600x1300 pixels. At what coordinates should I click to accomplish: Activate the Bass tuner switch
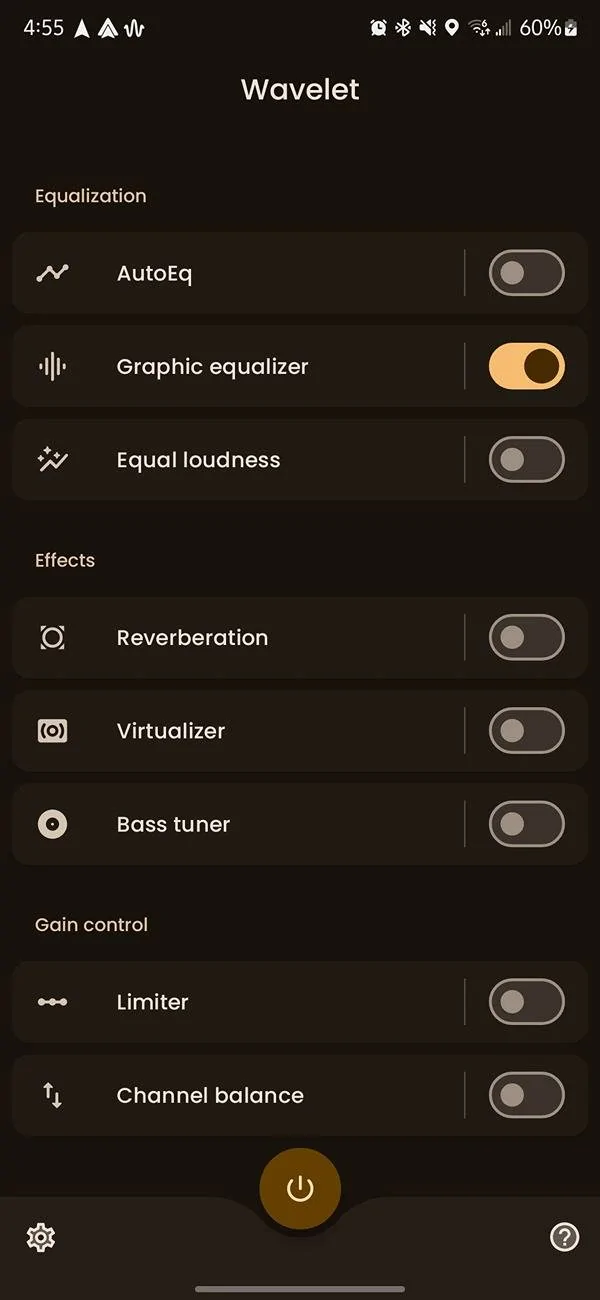point(526,824)
